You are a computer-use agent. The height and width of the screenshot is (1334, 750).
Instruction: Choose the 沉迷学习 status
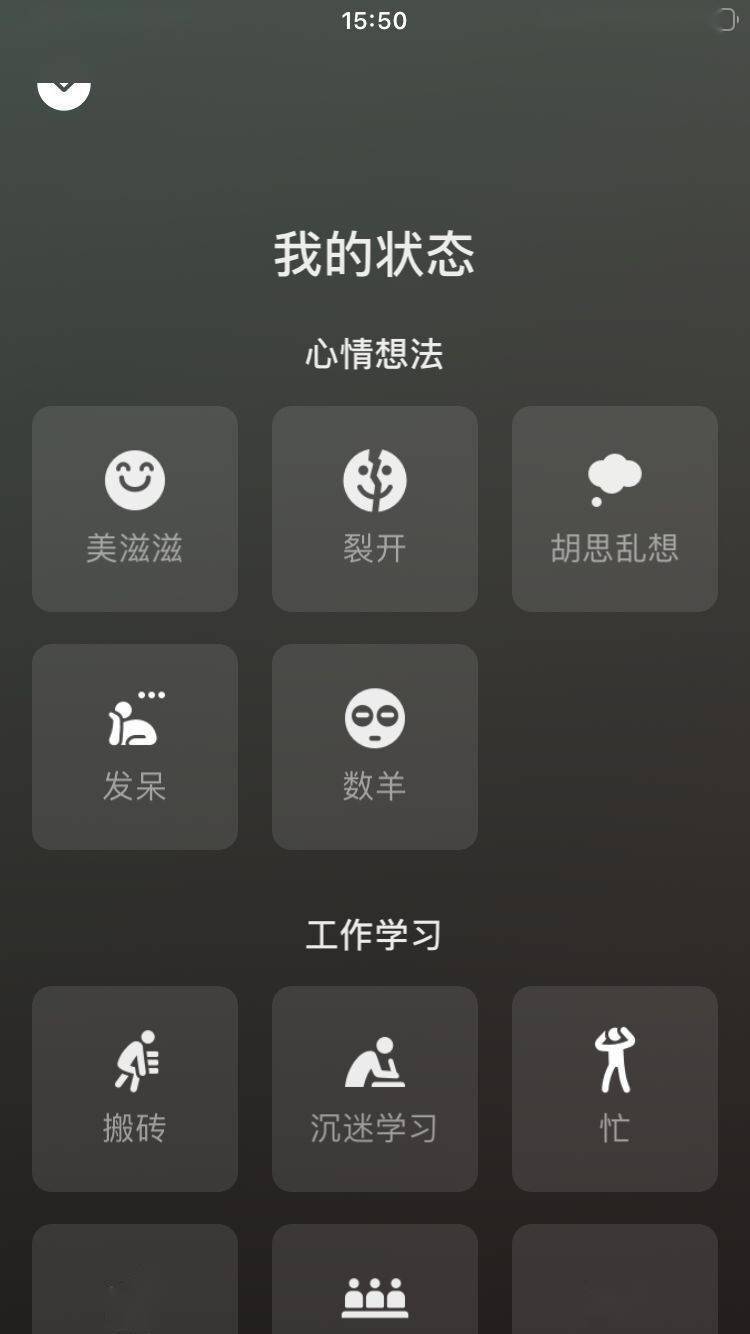pos(375,1088)
